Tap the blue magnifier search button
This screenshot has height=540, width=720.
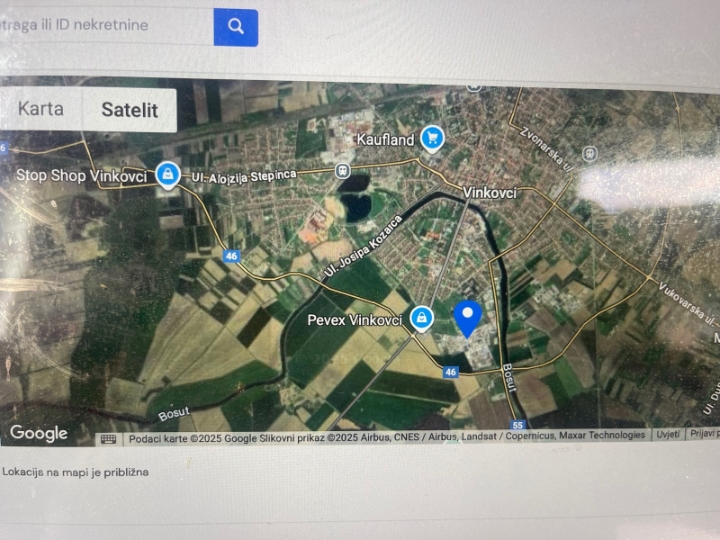pyautogui.click(x=236, y=27)
